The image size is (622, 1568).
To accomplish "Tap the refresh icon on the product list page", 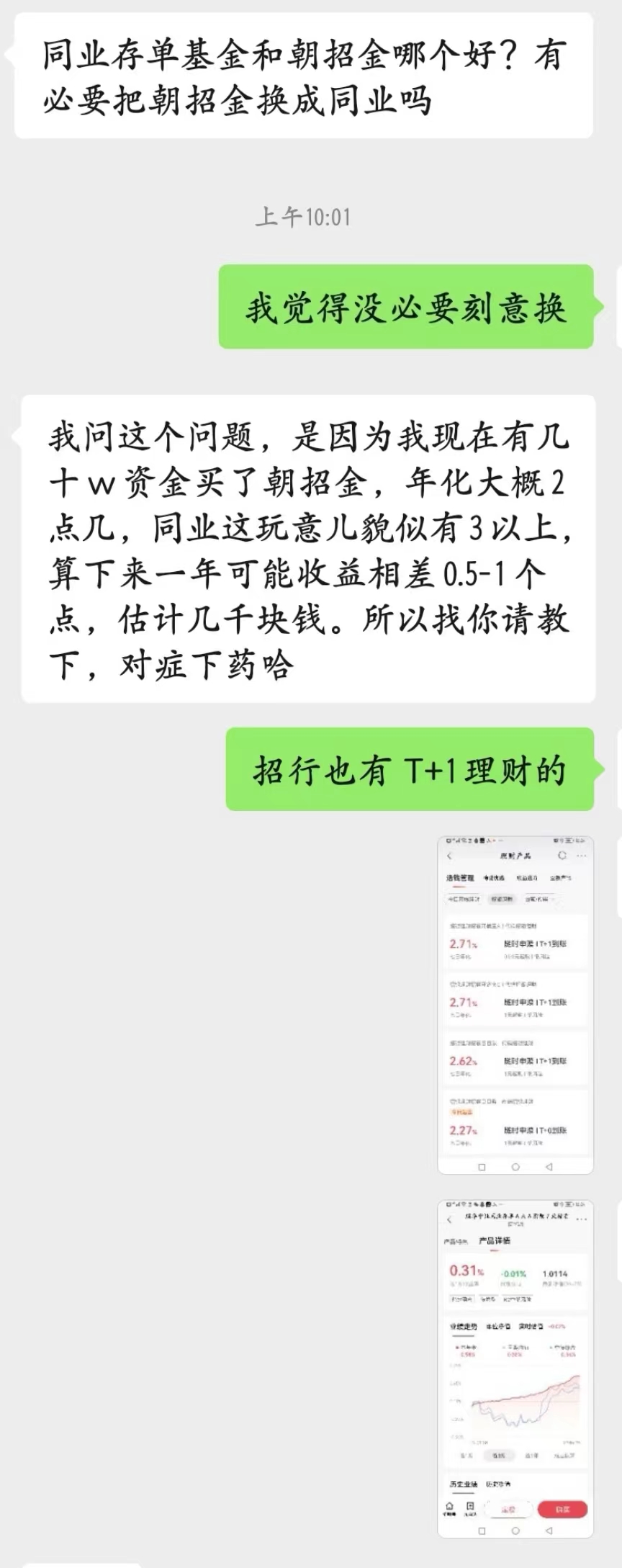I will [x=562, y=856].
